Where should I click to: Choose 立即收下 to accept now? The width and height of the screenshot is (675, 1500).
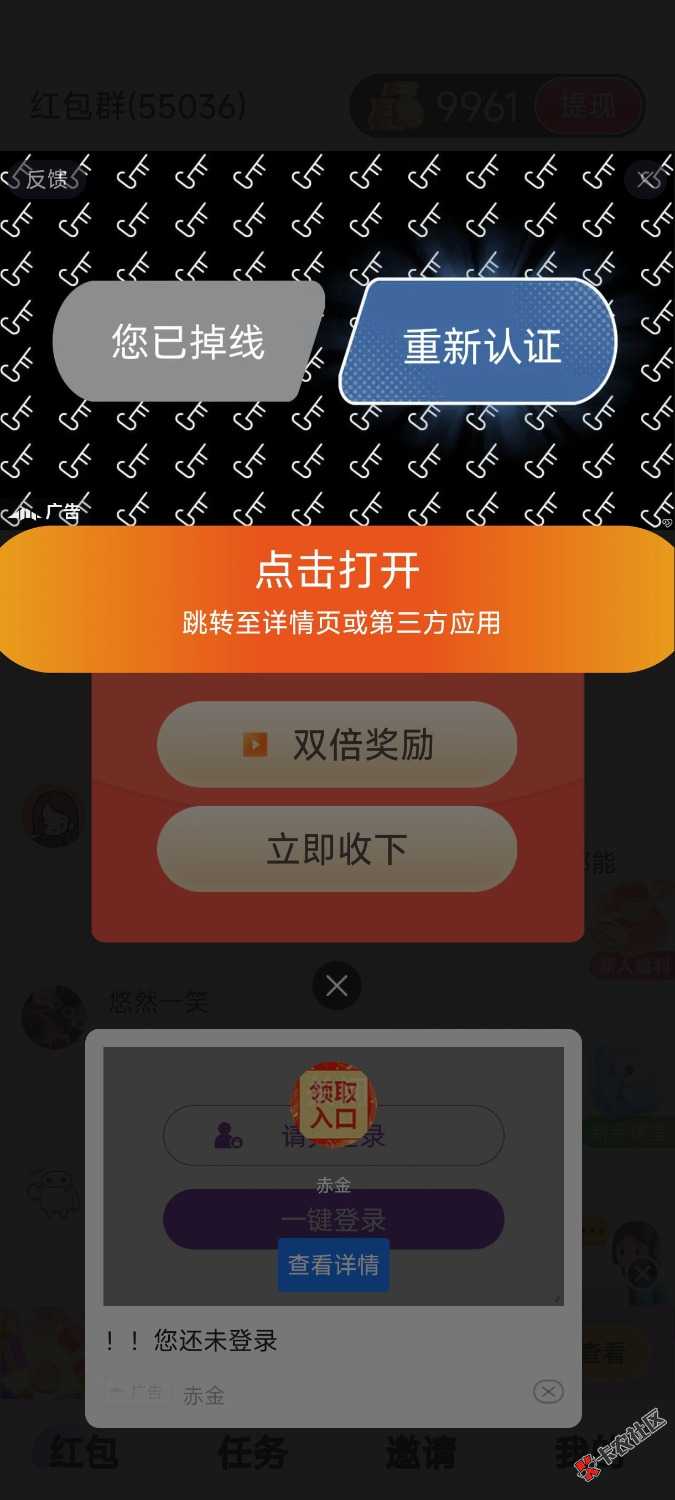(x=337, y=849)
